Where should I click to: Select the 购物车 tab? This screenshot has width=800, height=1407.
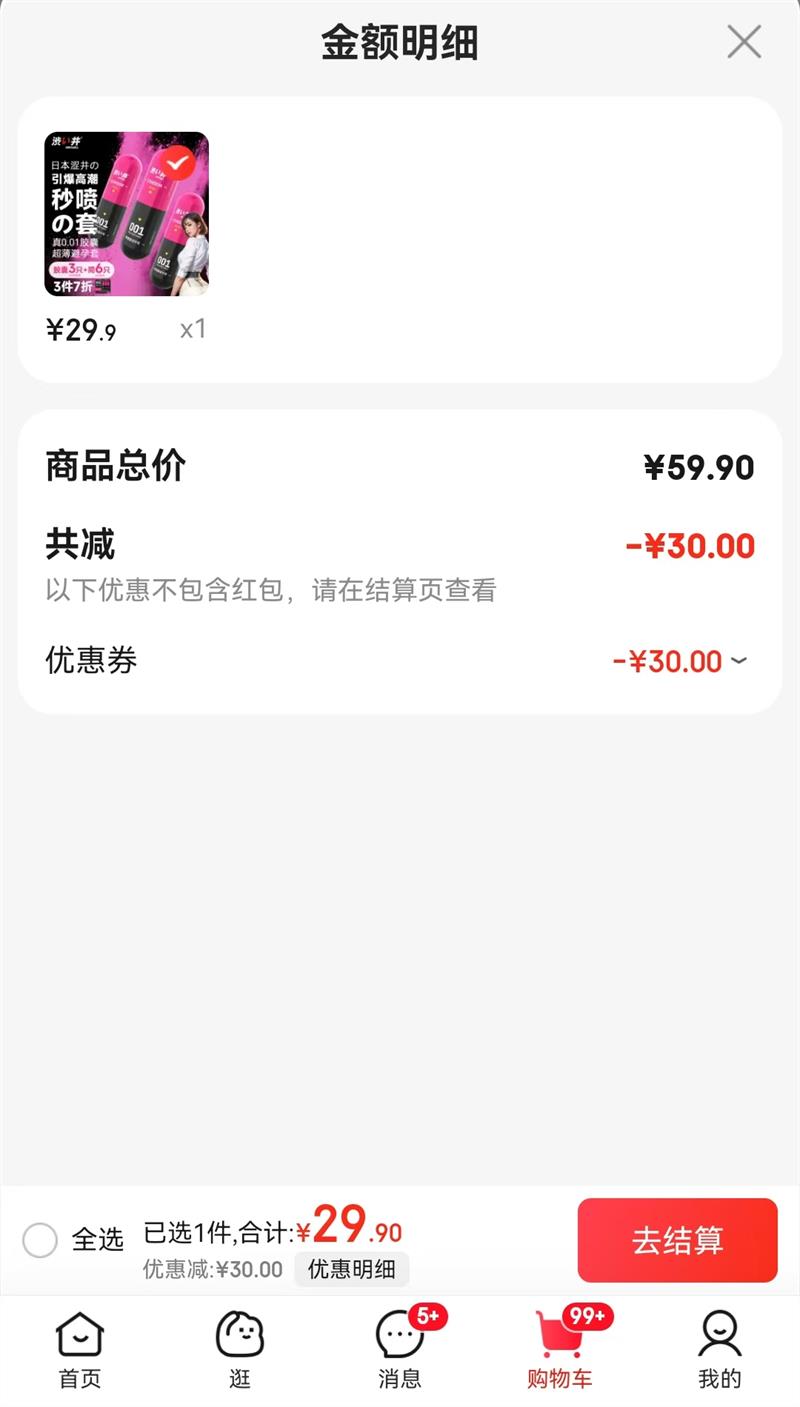point(560,1349)
